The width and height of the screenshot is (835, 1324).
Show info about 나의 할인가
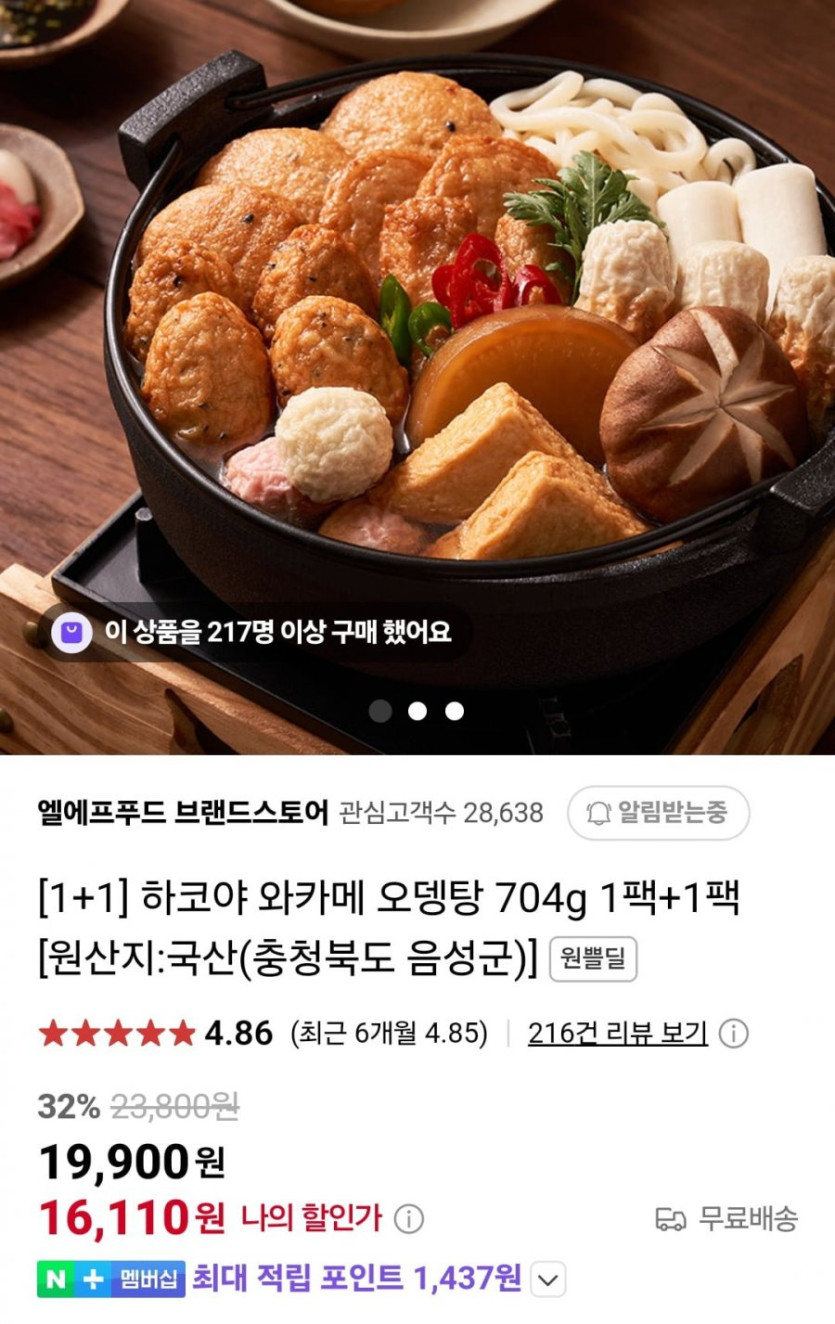[408, 1218]
